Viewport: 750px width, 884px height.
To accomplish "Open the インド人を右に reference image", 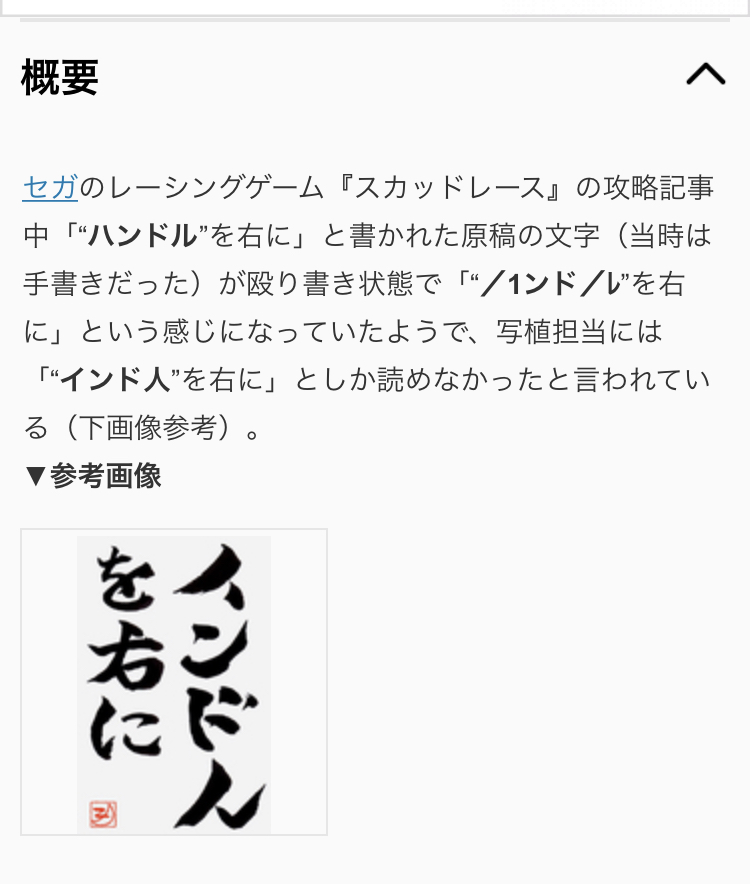I will [174, 682].
